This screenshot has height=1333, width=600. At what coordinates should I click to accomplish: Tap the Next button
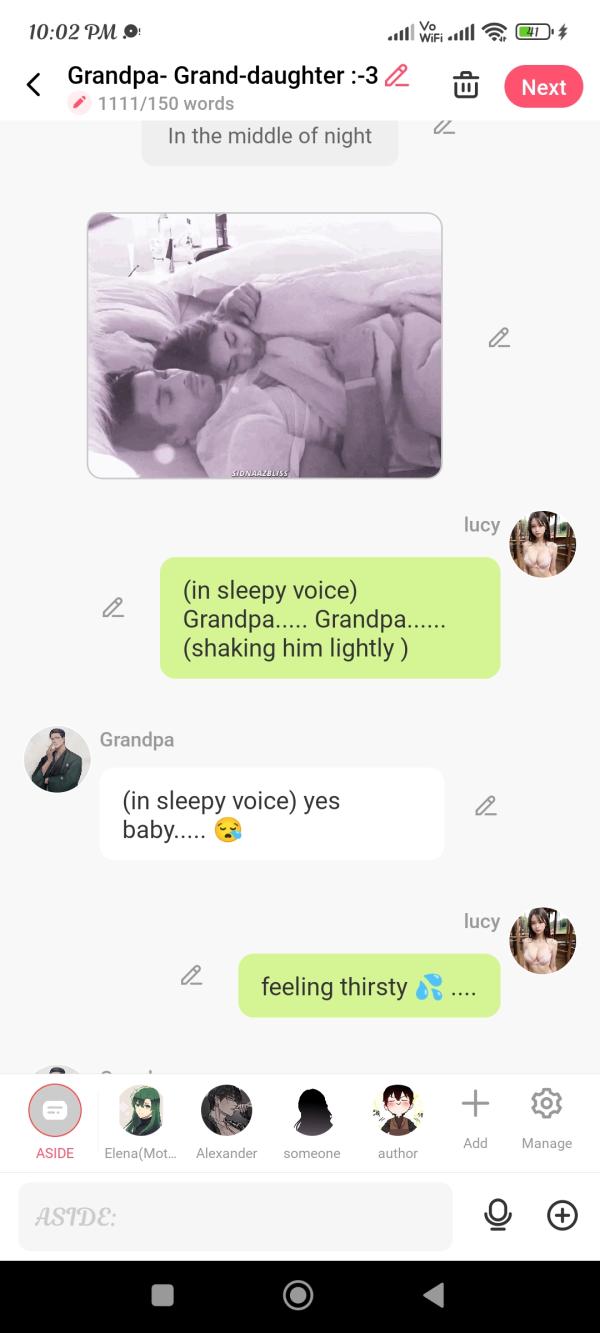click(543, 87)
